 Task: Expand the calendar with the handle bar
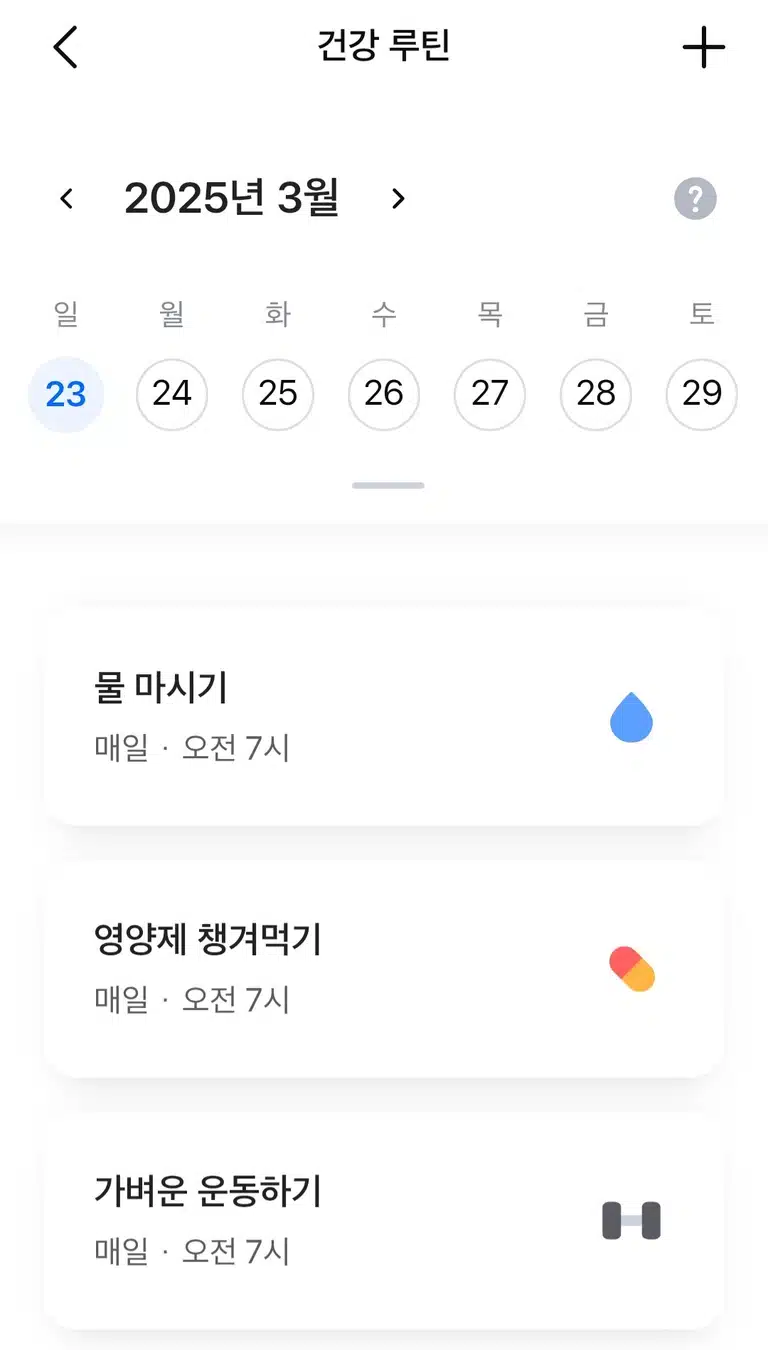tap(388, 486)
